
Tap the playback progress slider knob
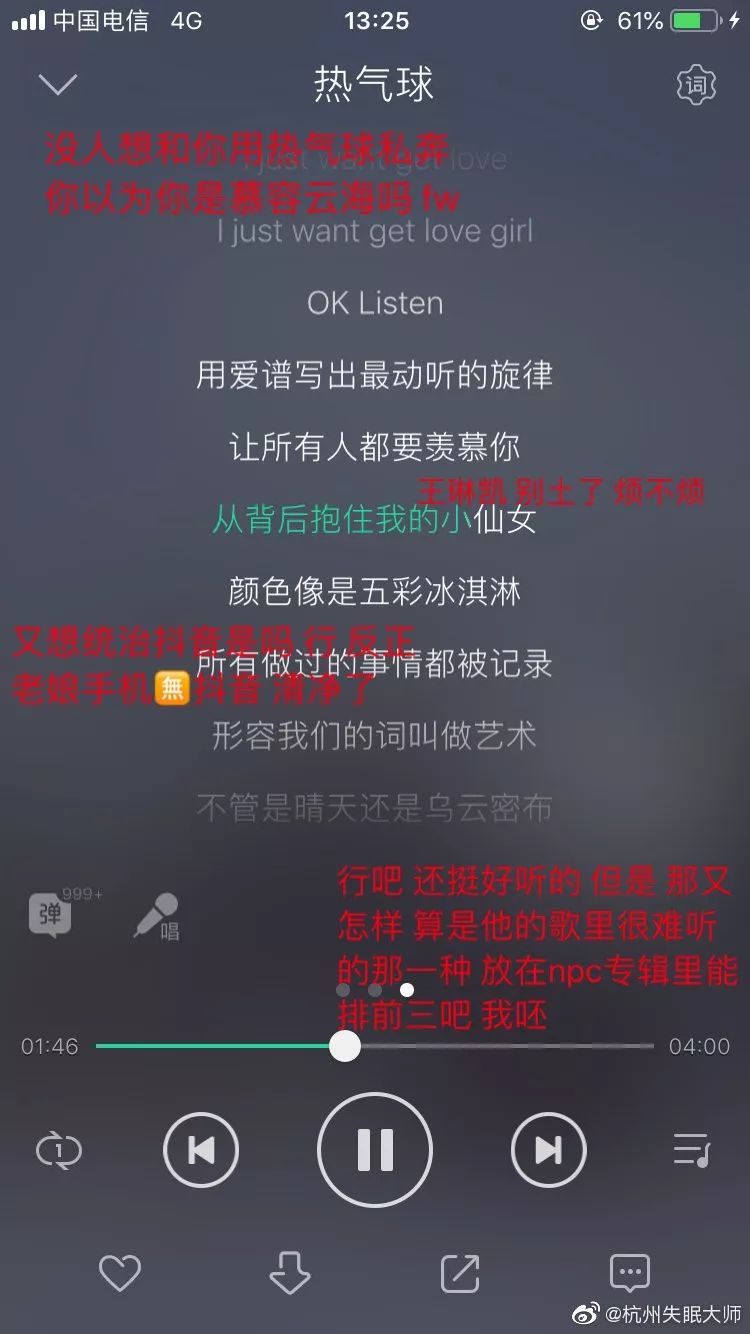pos(345,1046)
